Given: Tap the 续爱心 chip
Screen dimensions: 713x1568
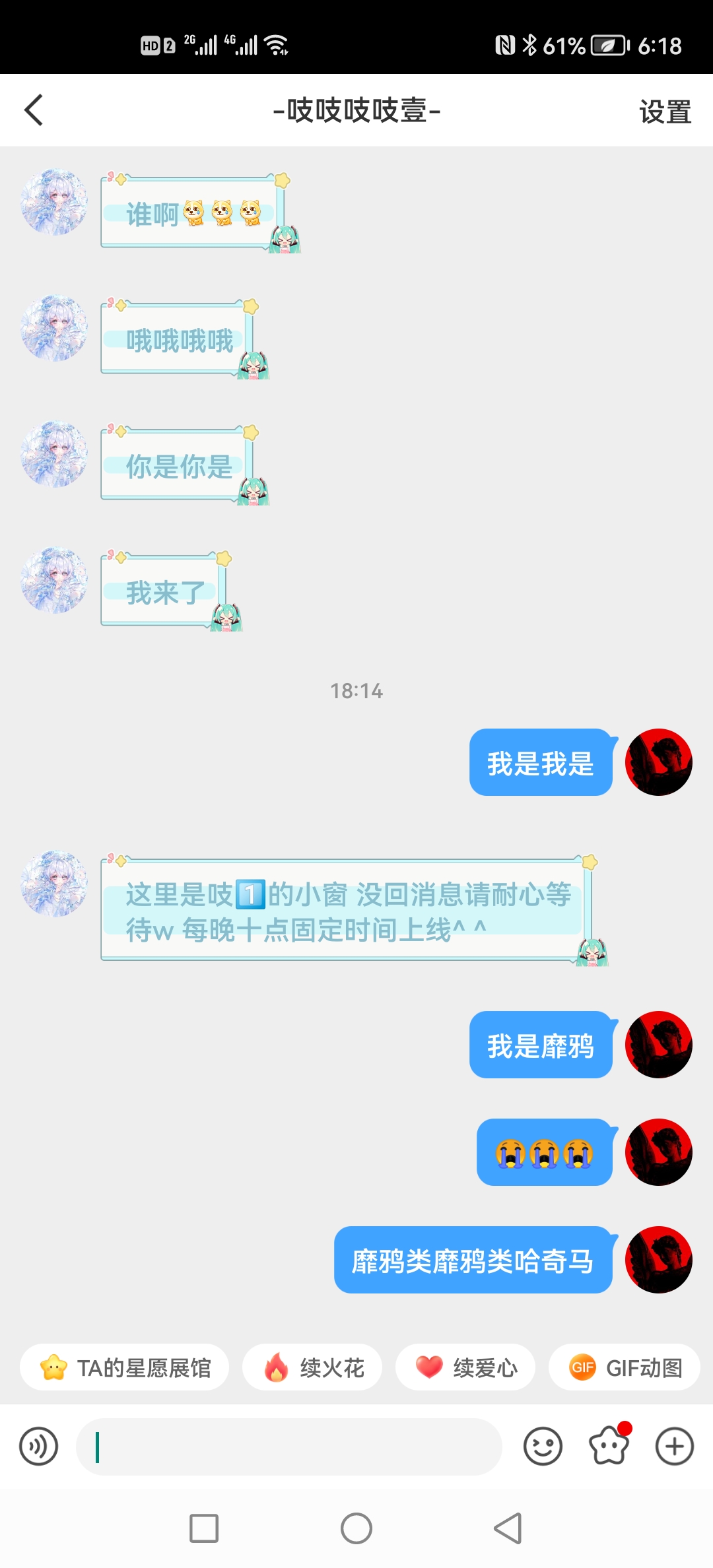Looking at the screenshot, I should point(465,1367).
